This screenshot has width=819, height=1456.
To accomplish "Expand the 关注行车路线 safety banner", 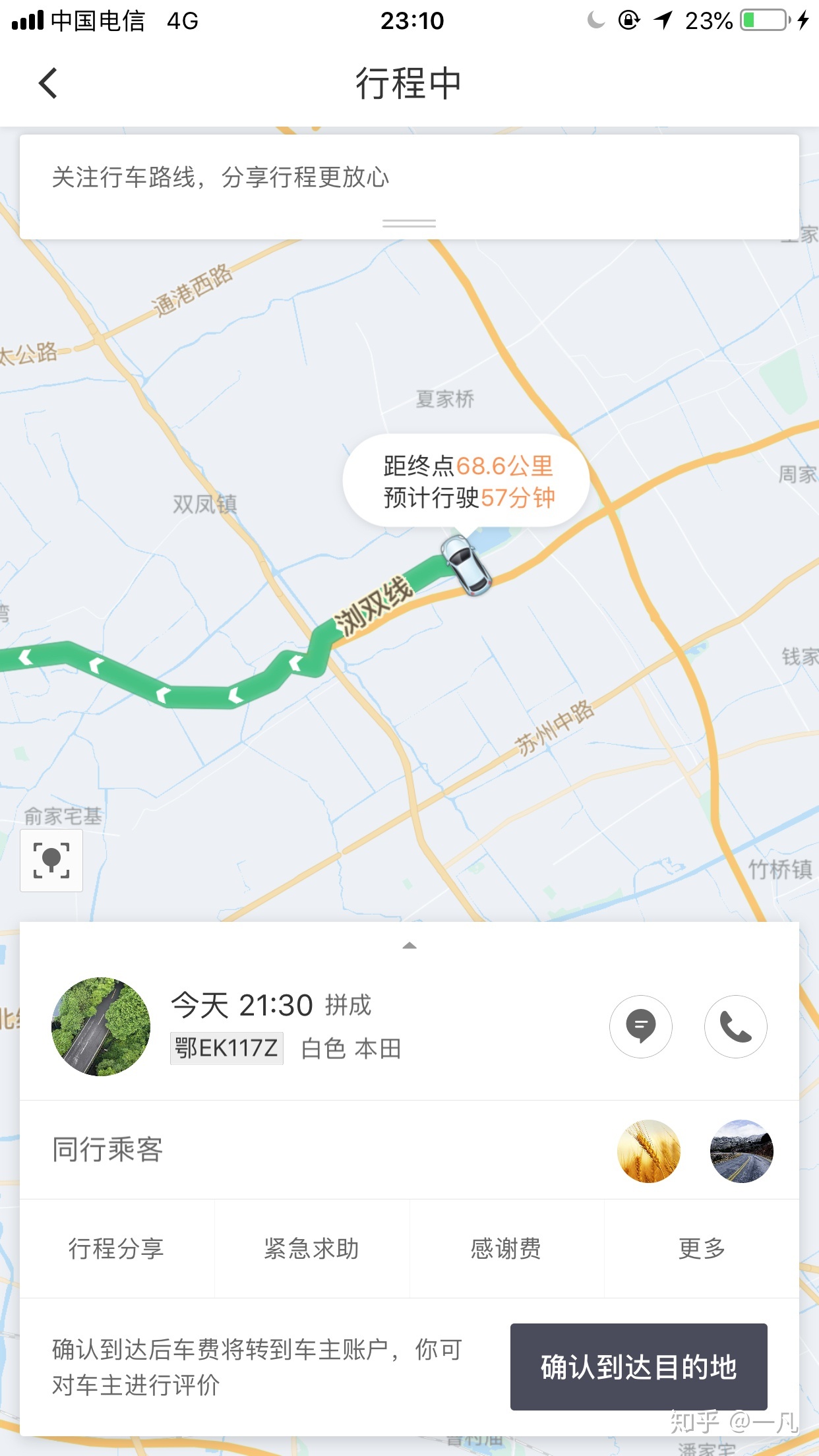I will [x=409, y=224].
